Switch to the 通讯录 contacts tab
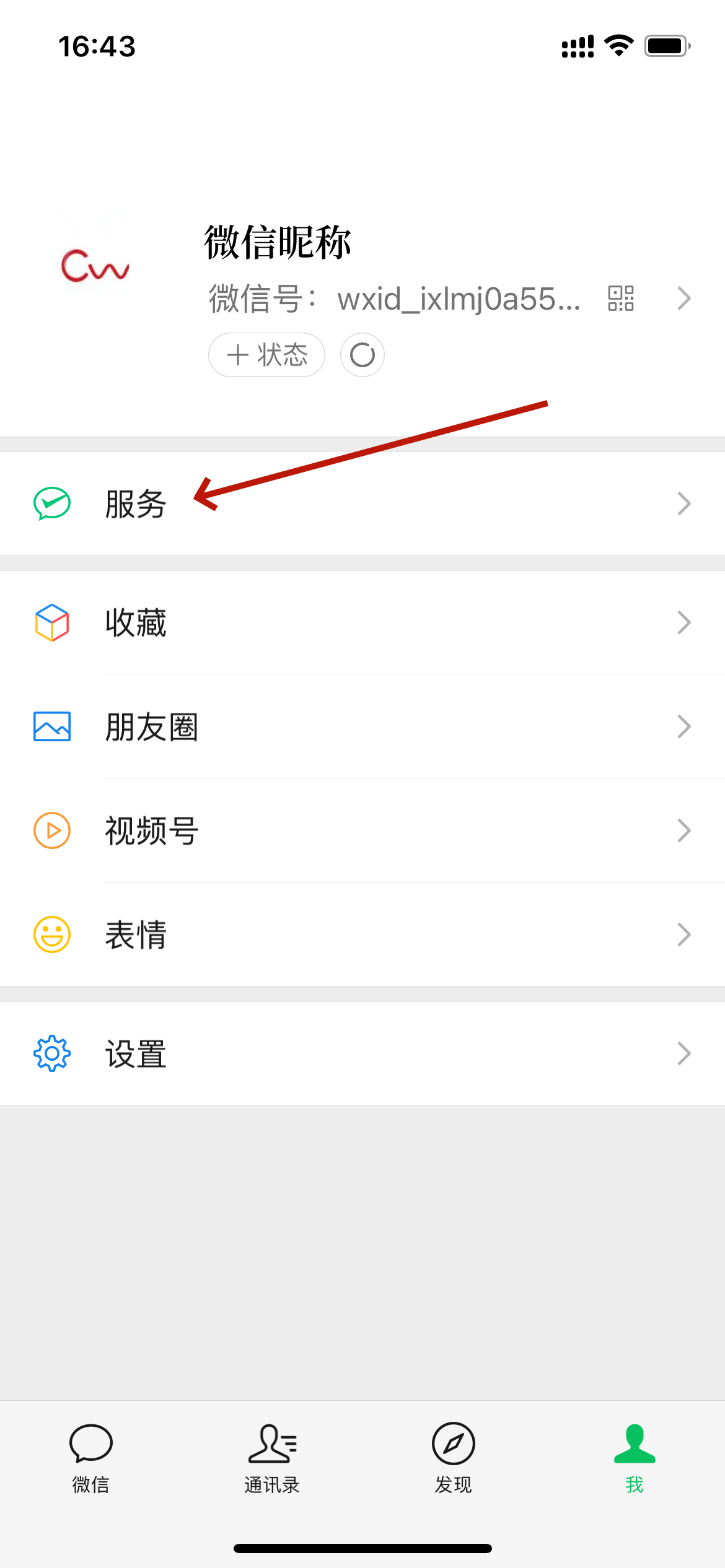Screen dimensions: 725x1568 [x=272, y=1458]
